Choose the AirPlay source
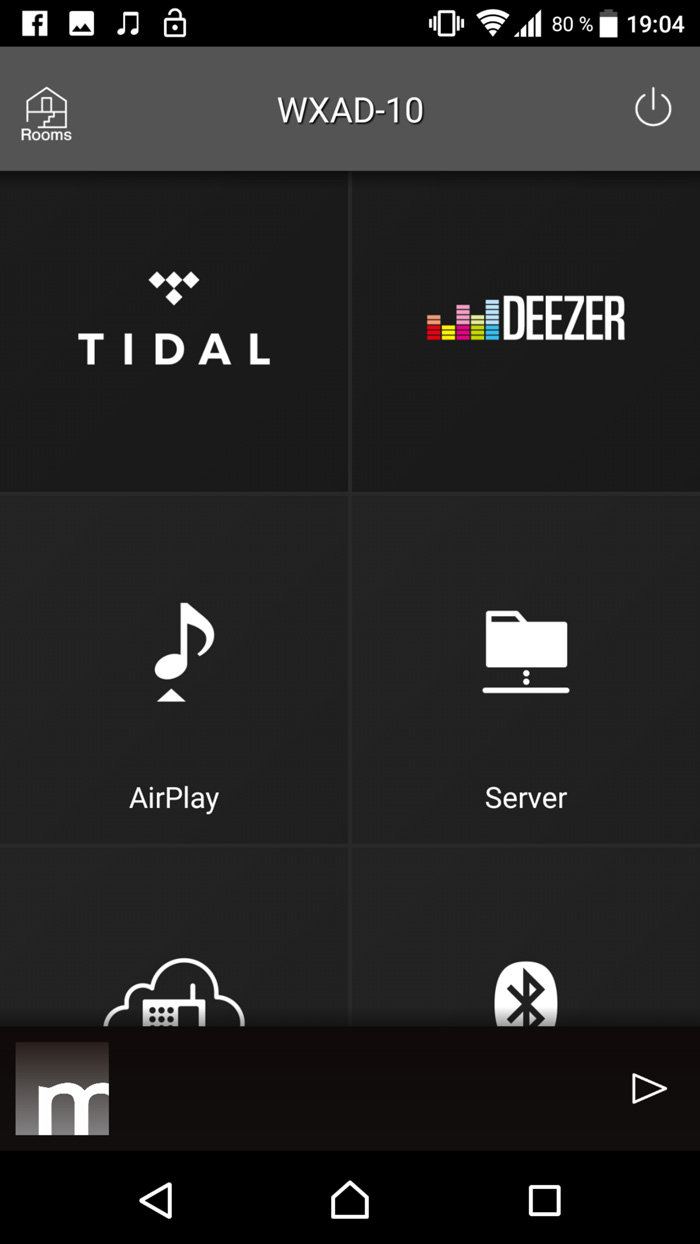The height and width of the screenshot is (1244, 700). [x=174, y=668]
